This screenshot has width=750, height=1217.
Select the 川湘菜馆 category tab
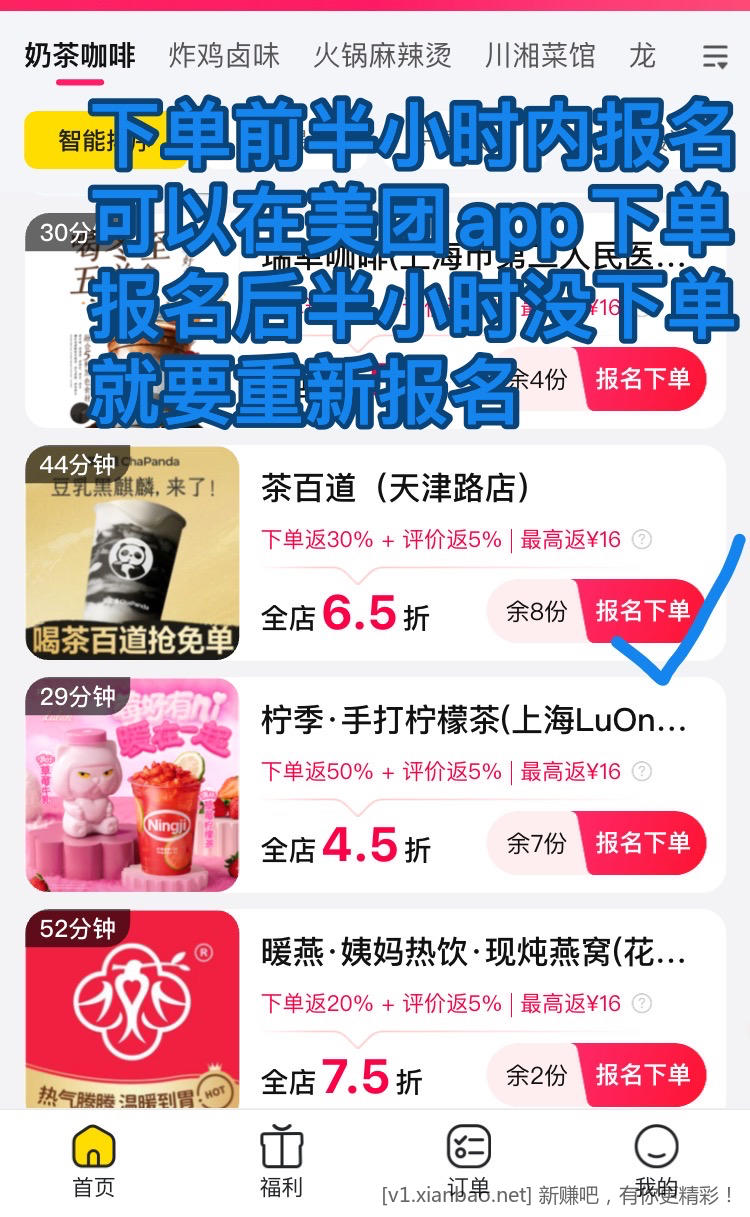(x=540, y=56)
